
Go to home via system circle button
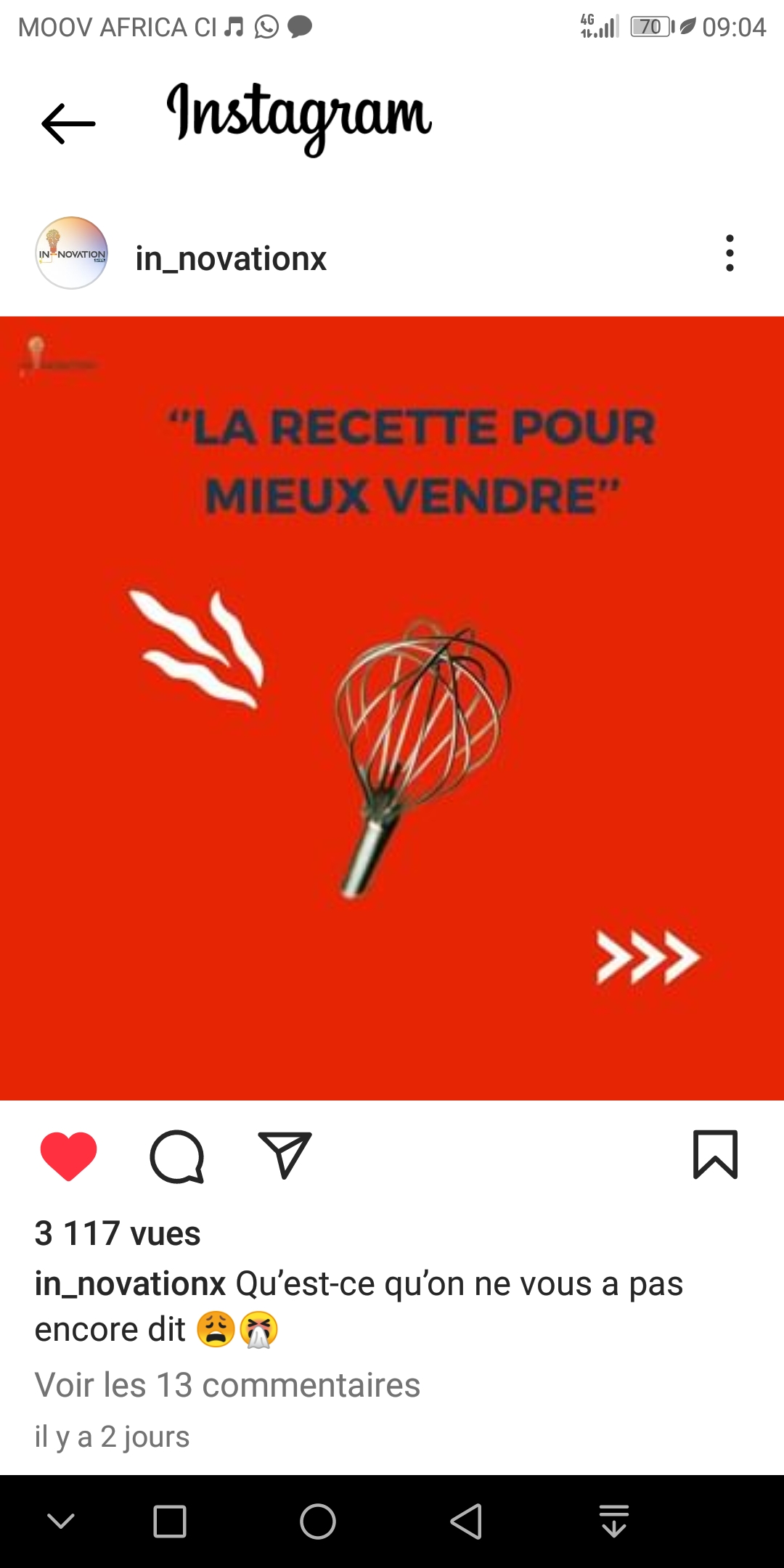point(318,1522)
